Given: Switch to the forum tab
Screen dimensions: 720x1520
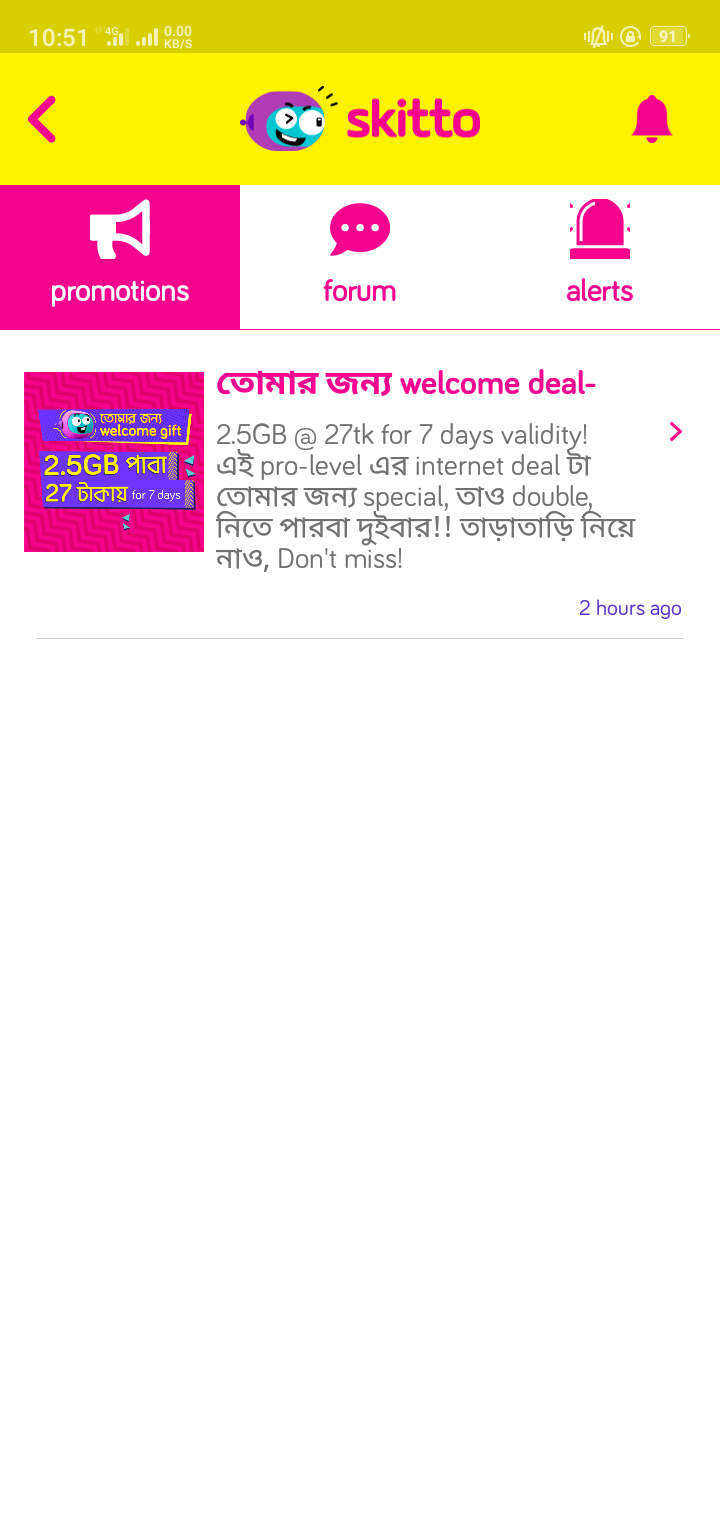Looking at the screenshot, I should [360, 257].
